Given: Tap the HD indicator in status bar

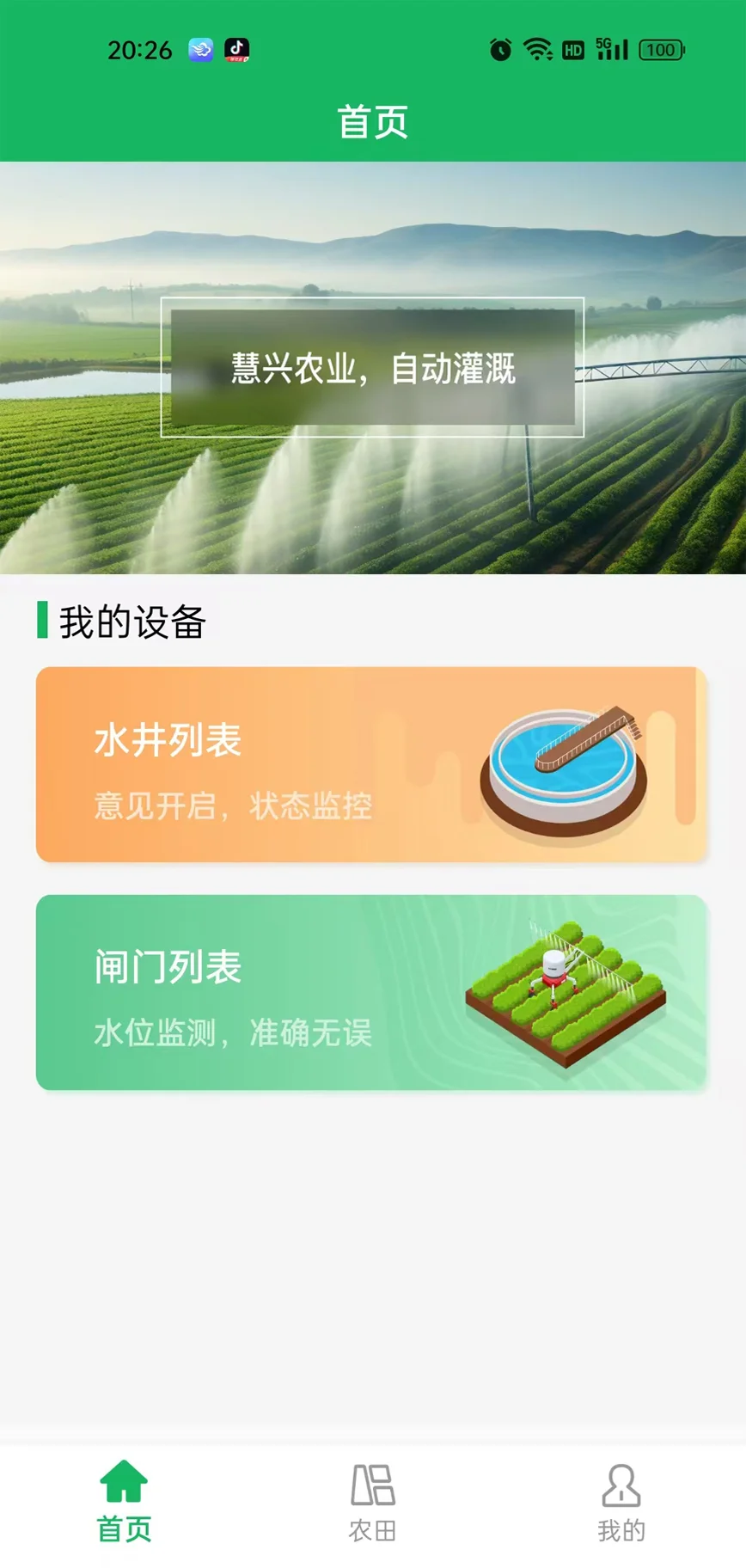Looking at the screenshot, I should [572, 51].
